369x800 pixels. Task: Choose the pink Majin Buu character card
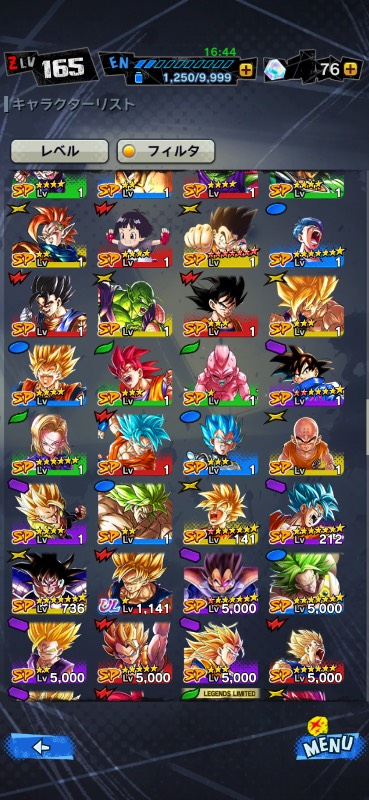click(220, 375)
